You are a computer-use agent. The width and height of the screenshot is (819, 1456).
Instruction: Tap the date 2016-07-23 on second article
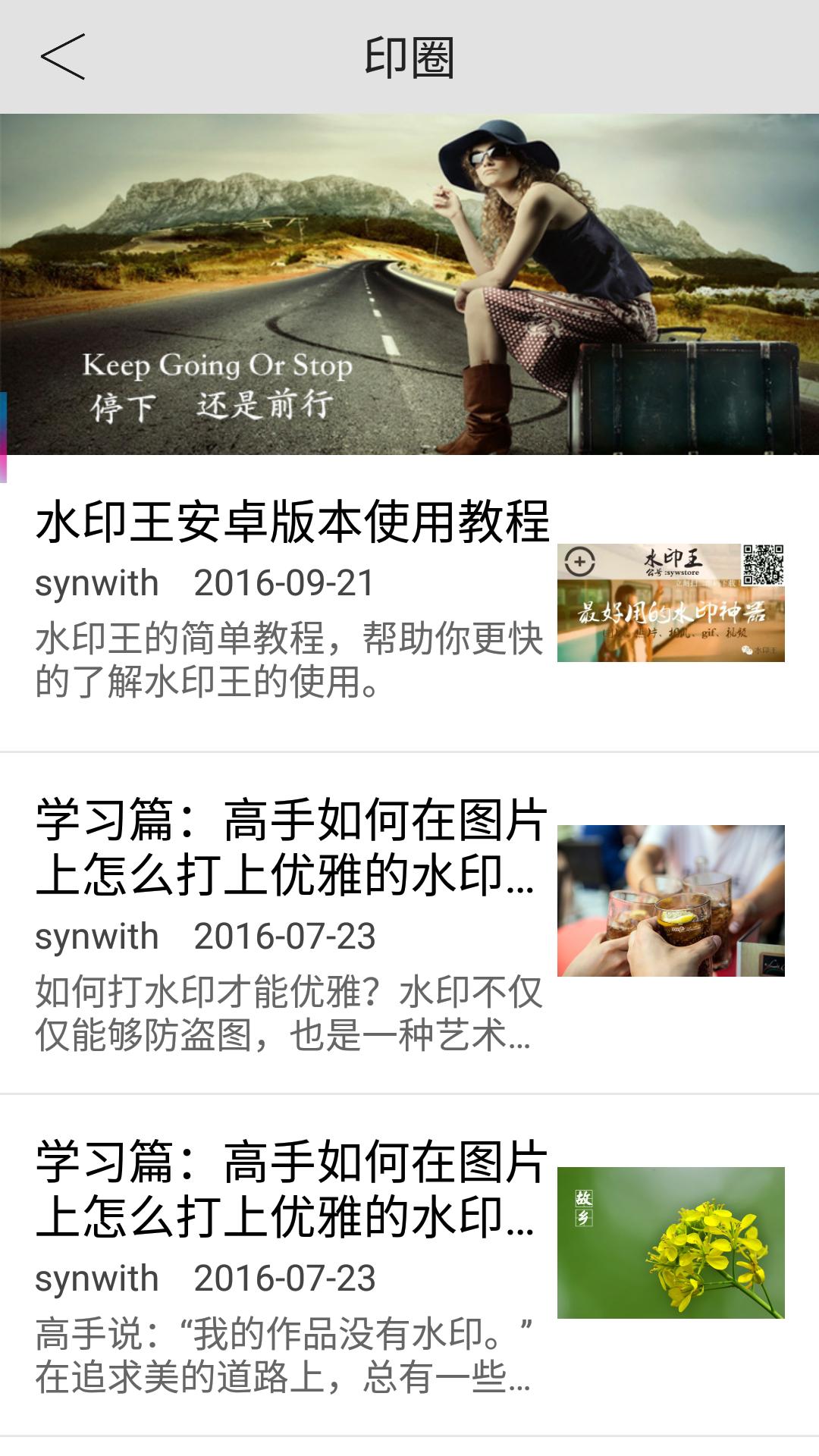(284, 938)
